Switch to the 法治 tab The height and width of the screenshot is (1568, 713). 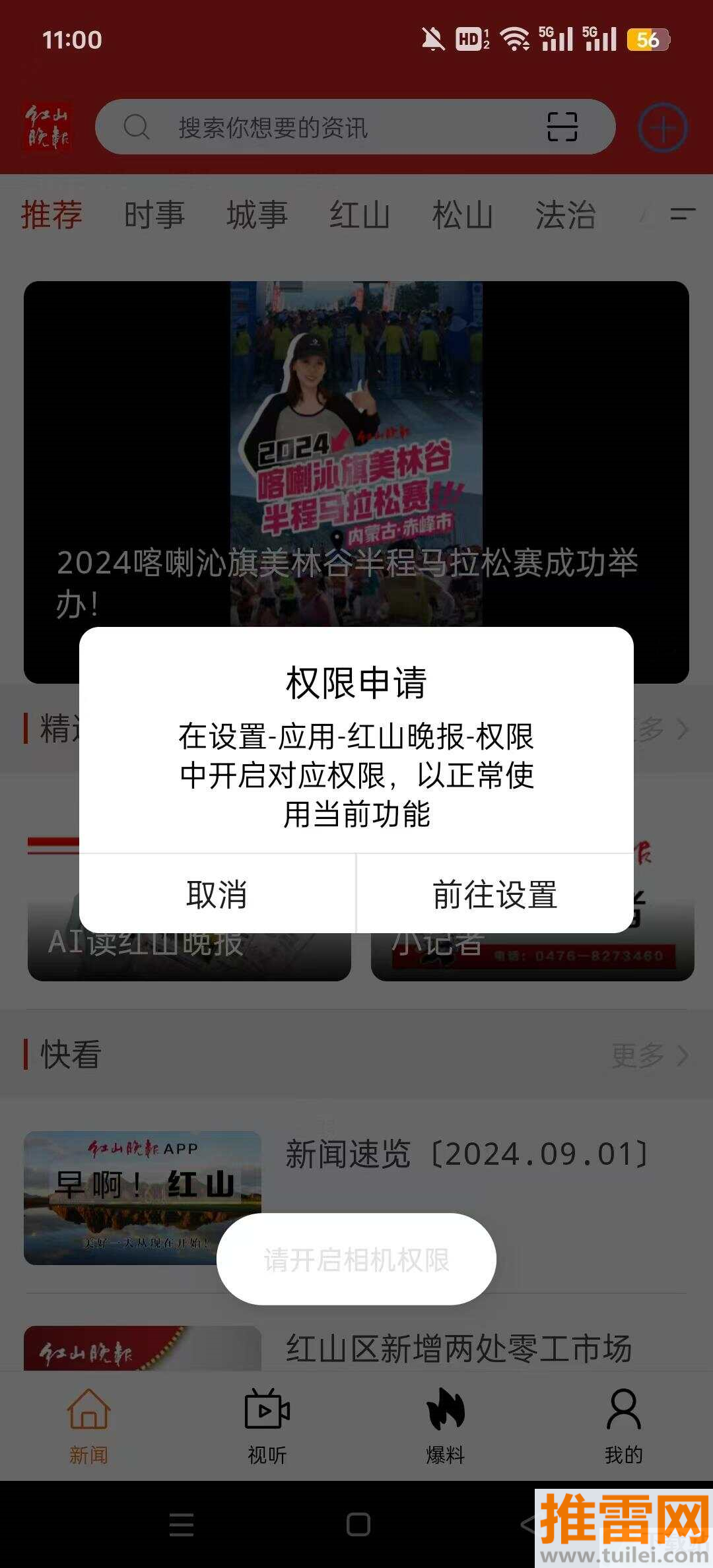pos(565,215)
